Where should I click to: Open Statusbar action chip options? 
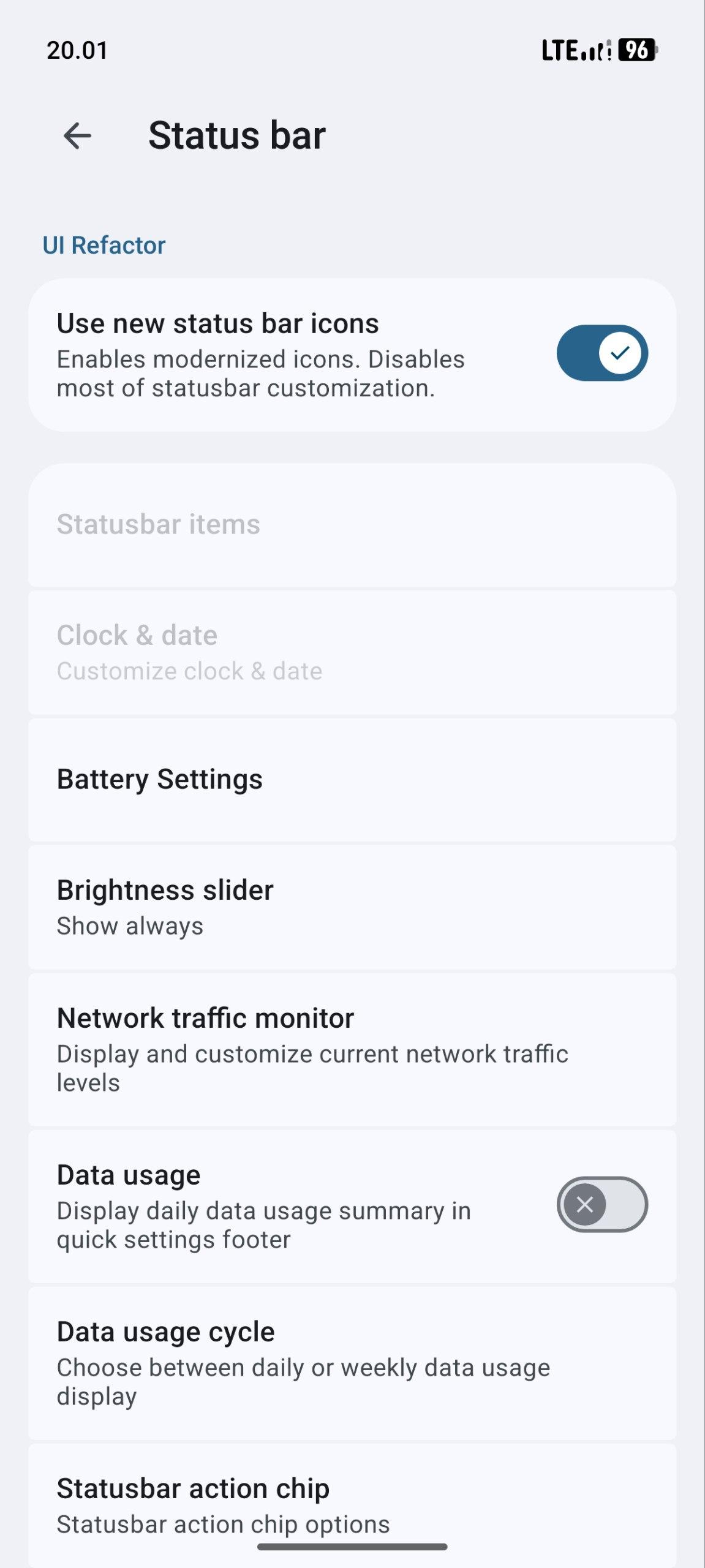(352, 1506)
